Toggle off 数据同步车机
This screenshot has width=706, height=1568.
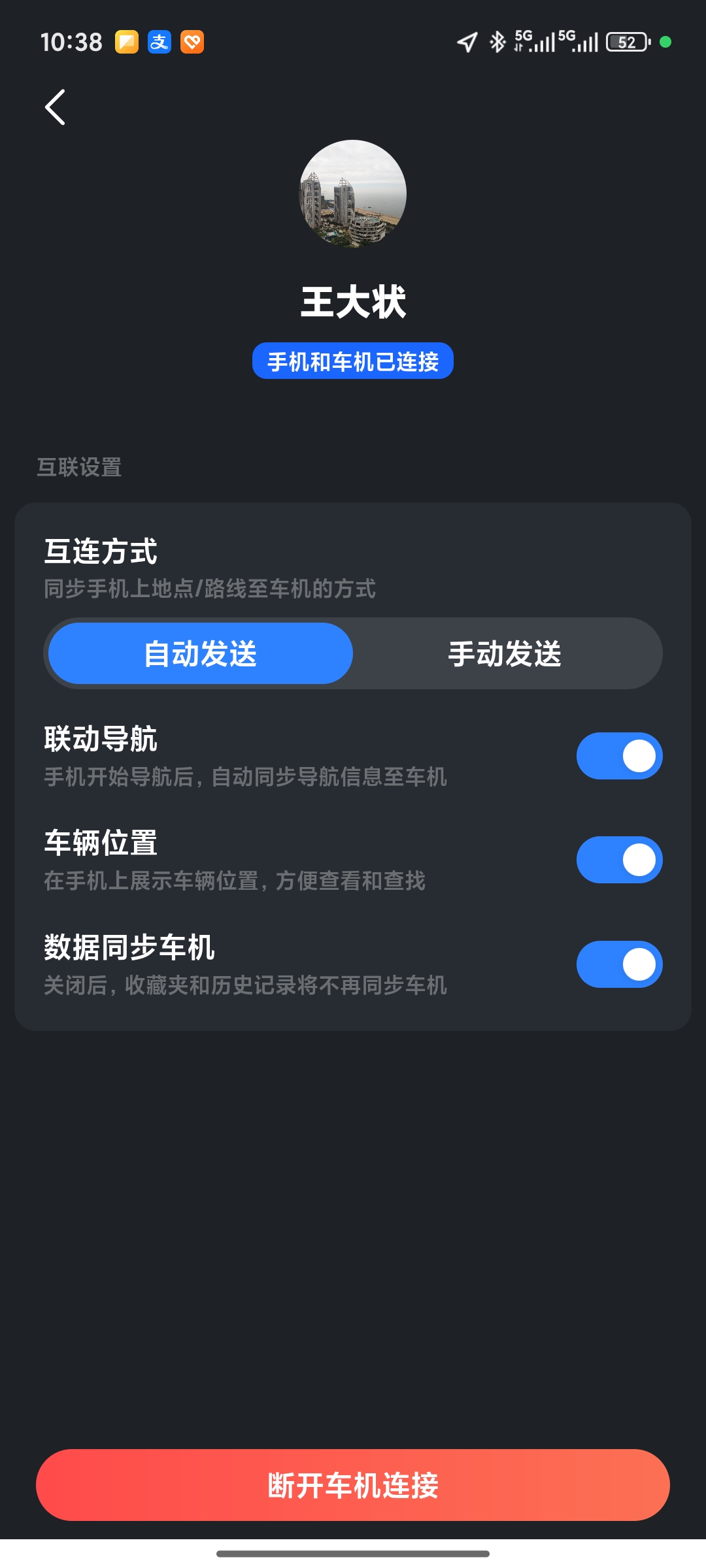pos(619,964)
